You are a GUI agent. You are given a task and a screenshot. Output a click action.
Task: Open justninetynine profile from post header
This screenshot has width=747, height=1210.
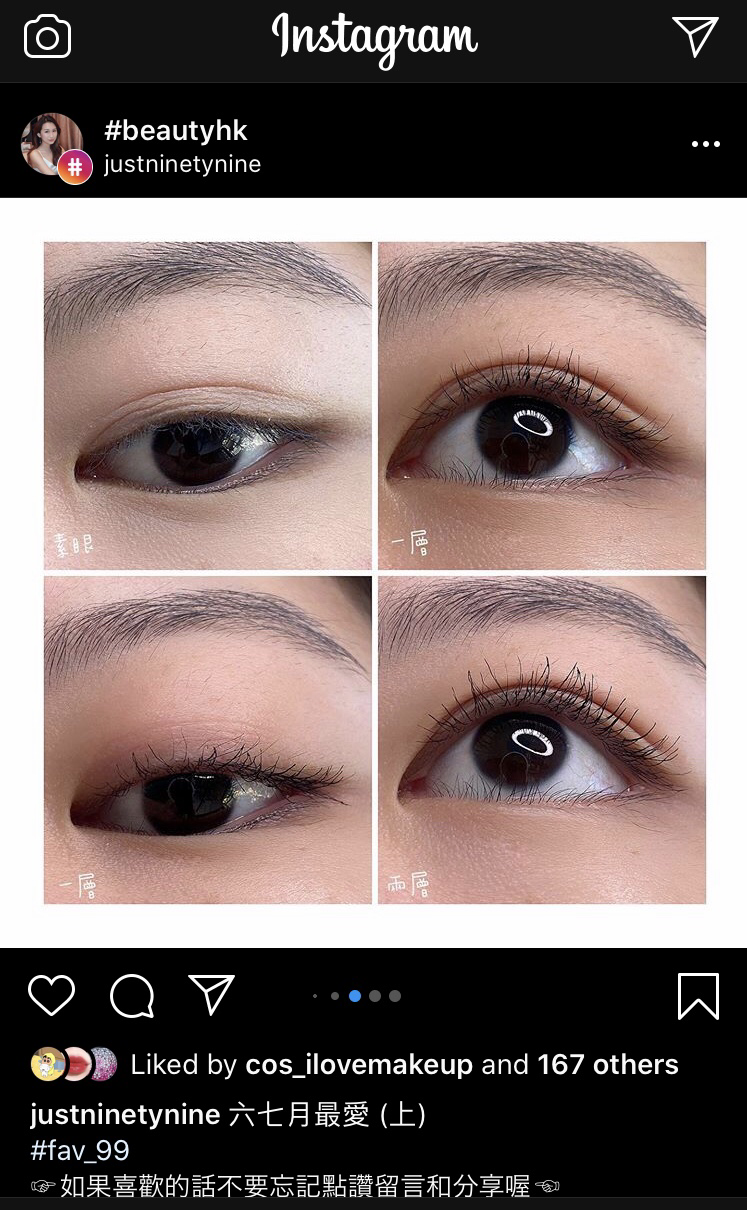[182, 164]
